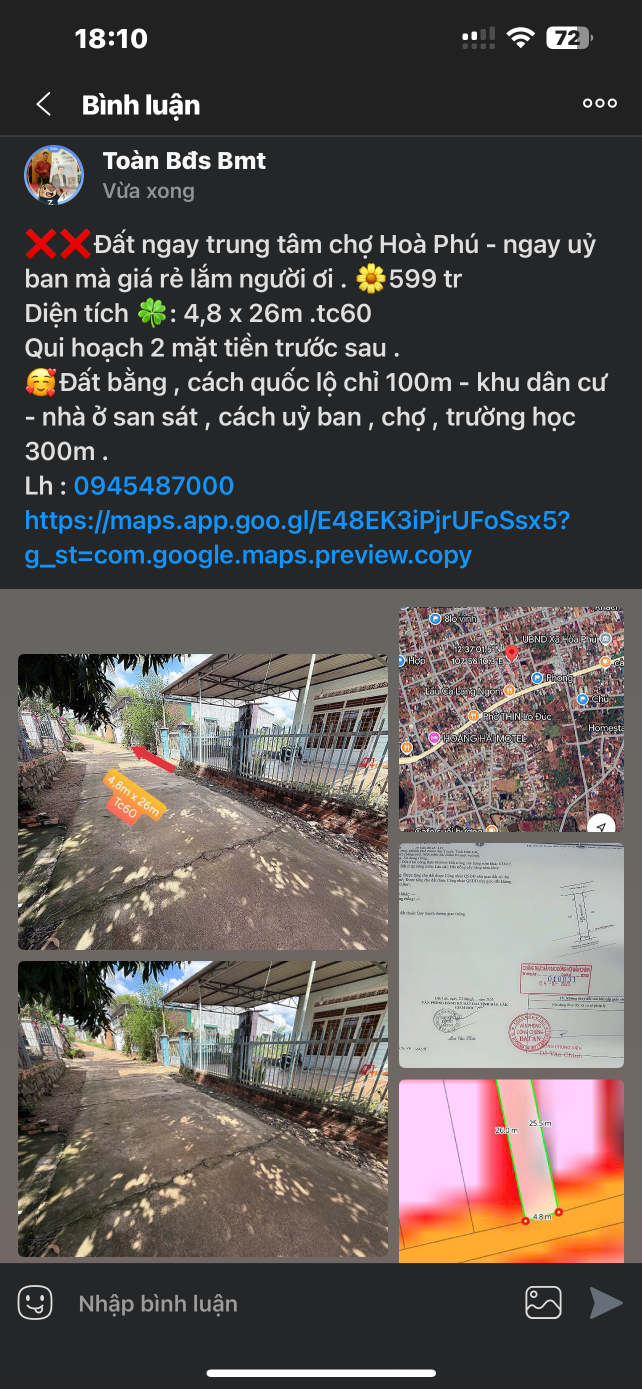642x1389 pixels.
Task: Go back from Bình luận screen
Action: [43, 104]
